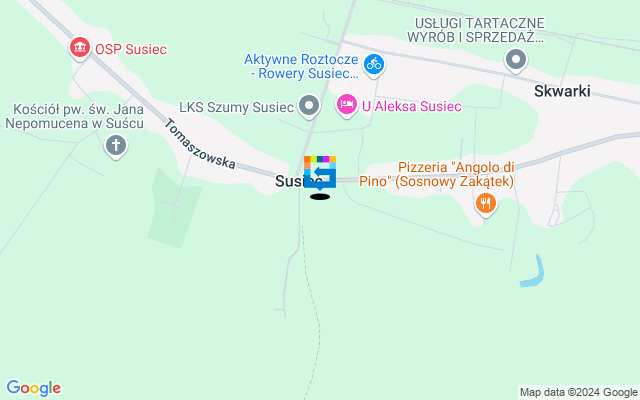Select the Kościół św. Jana Nepomucena church marker
Screen dimensions: 640x400
point(116,147)
